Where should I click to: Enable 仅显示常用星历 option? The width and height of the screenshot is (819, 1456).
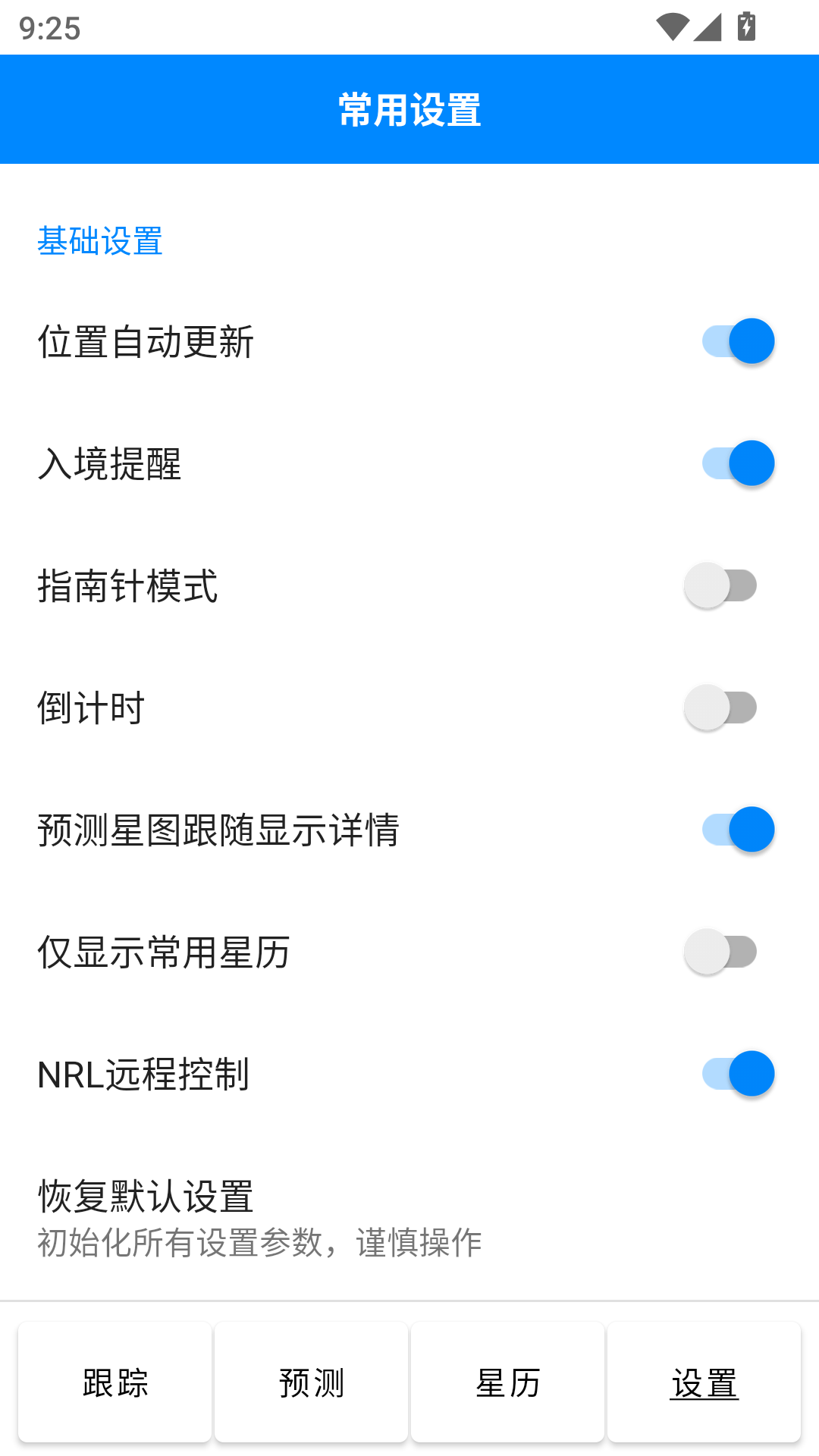pos(720,952)
